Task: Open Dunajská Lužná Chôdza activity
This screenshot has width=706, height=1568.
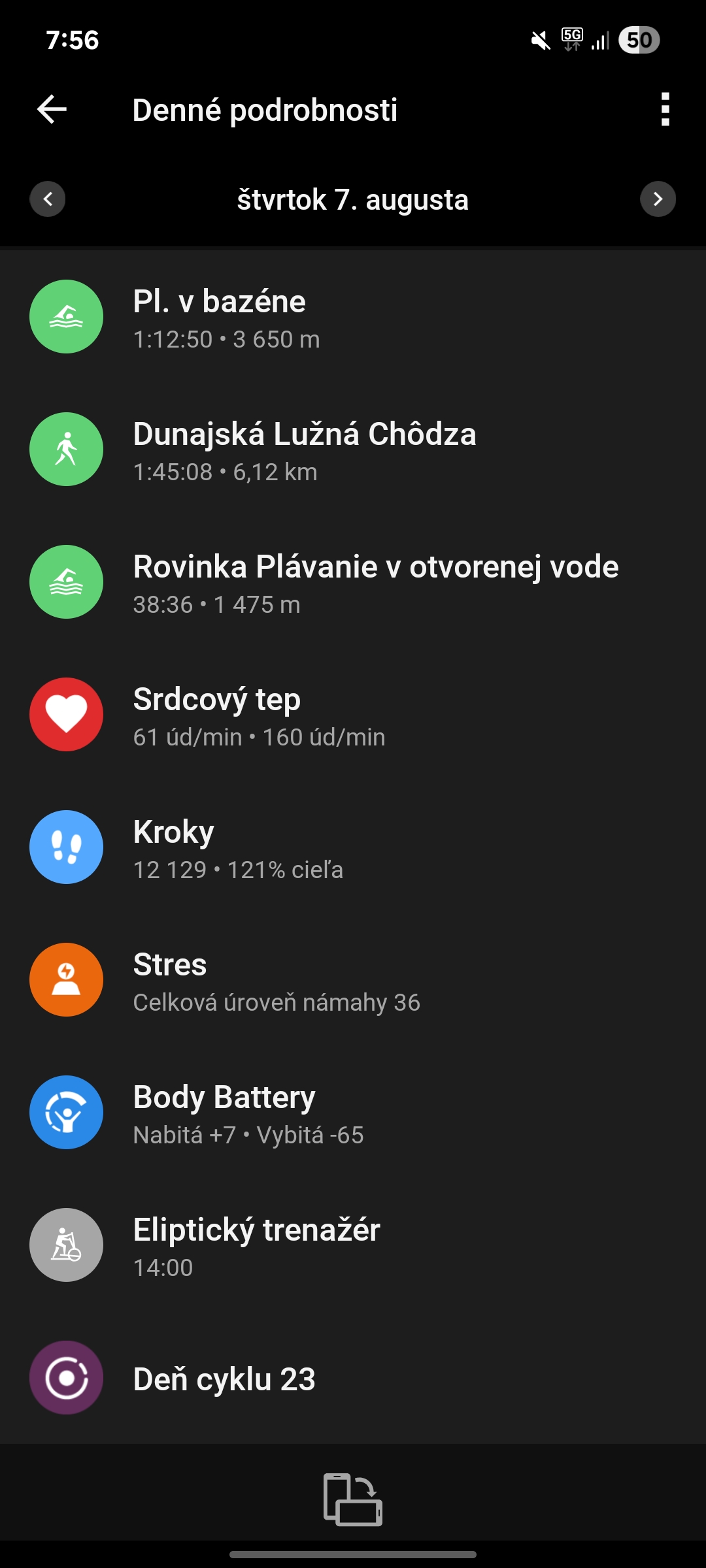Action: tap(353, 450)
